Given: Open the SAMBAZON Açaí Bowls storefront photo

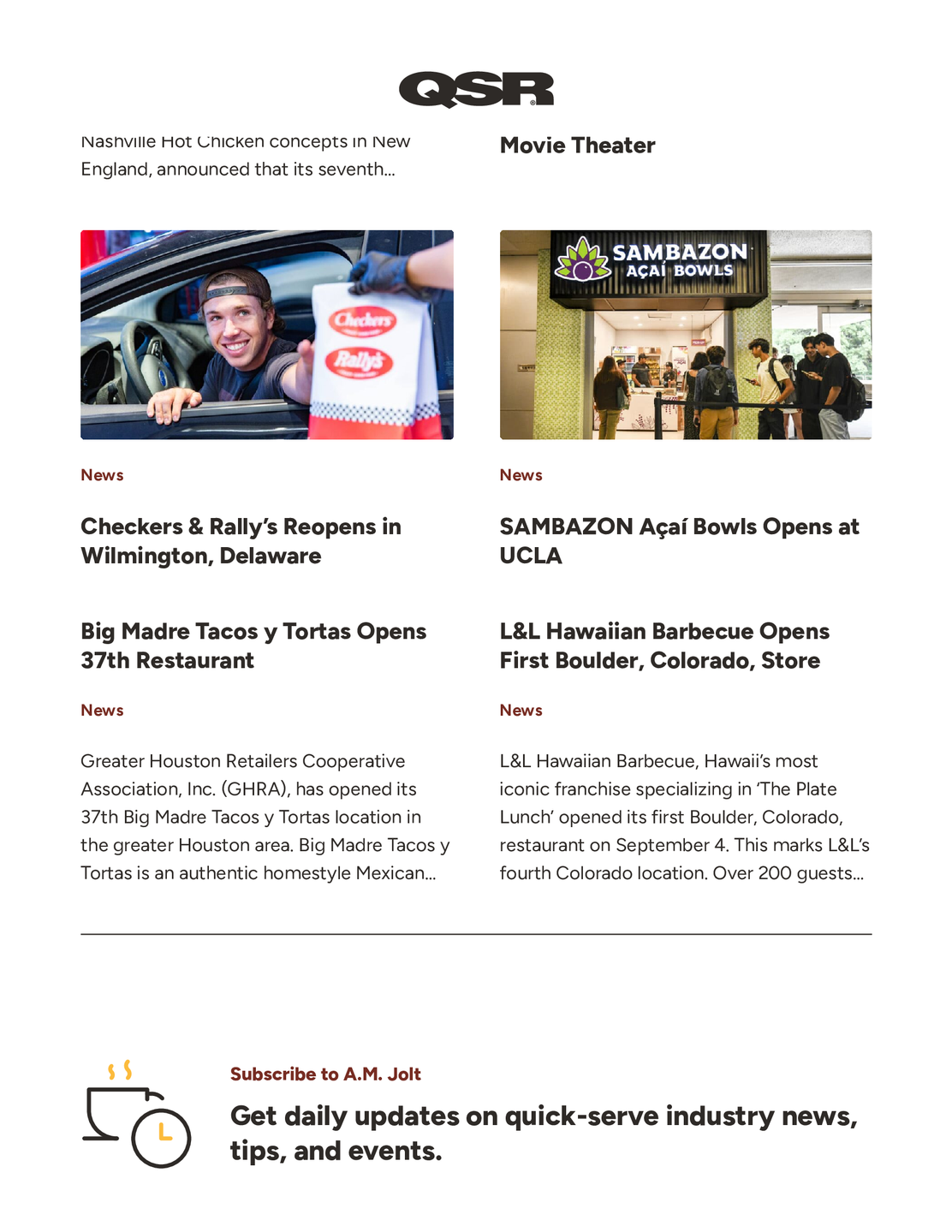Looking at the screenshot, I should pyautogui.click(x=686, y=335).
